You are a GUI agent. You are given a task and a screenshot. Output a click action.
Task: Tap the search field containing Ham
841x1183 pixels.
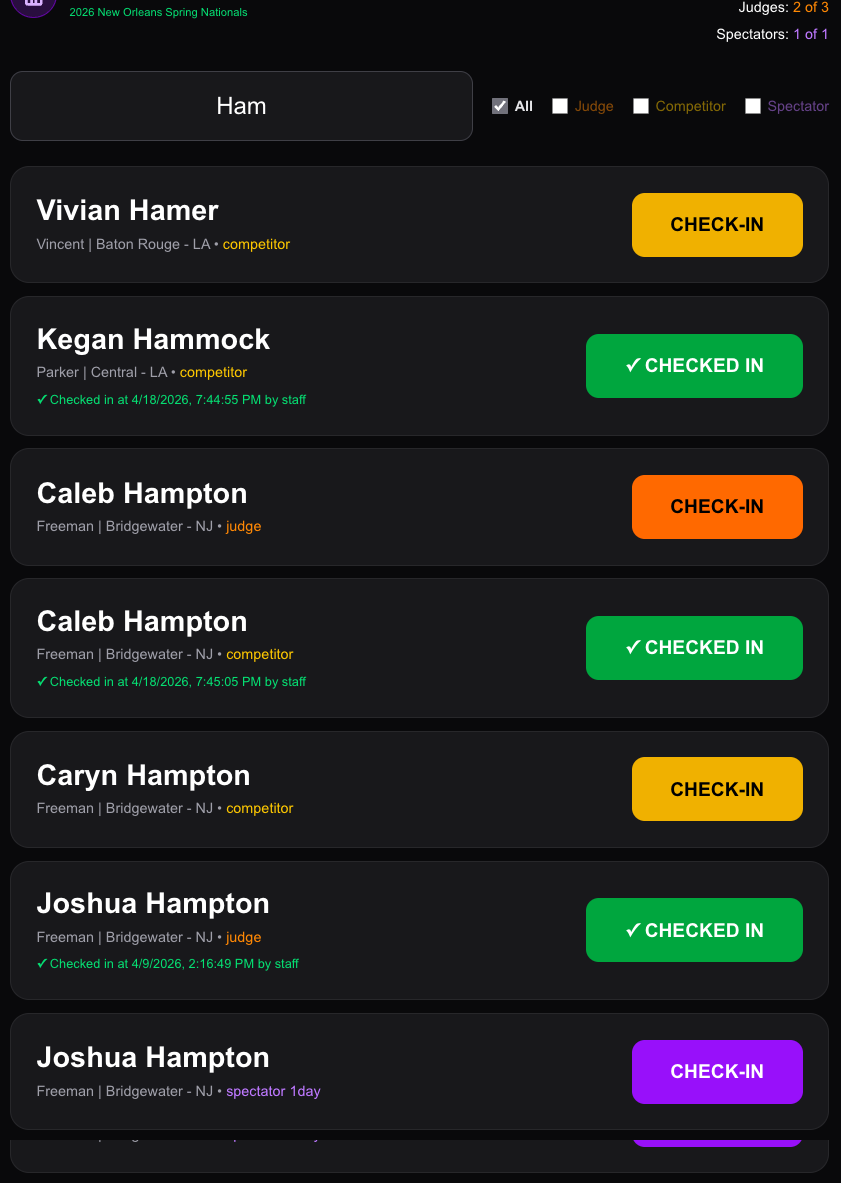[x=241, y=106]
